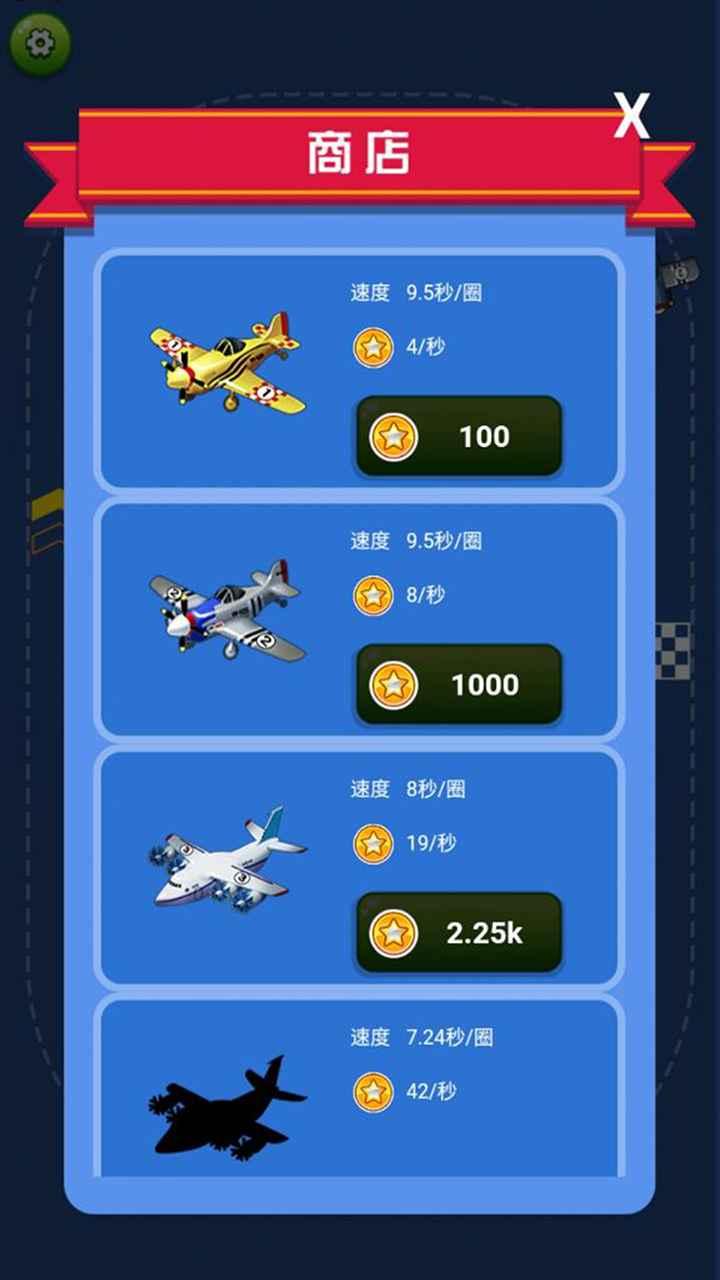The width and height of the screenshot is (720, 1280).
Task: Close the shop dialog with X
Action: tap(631, 117)
